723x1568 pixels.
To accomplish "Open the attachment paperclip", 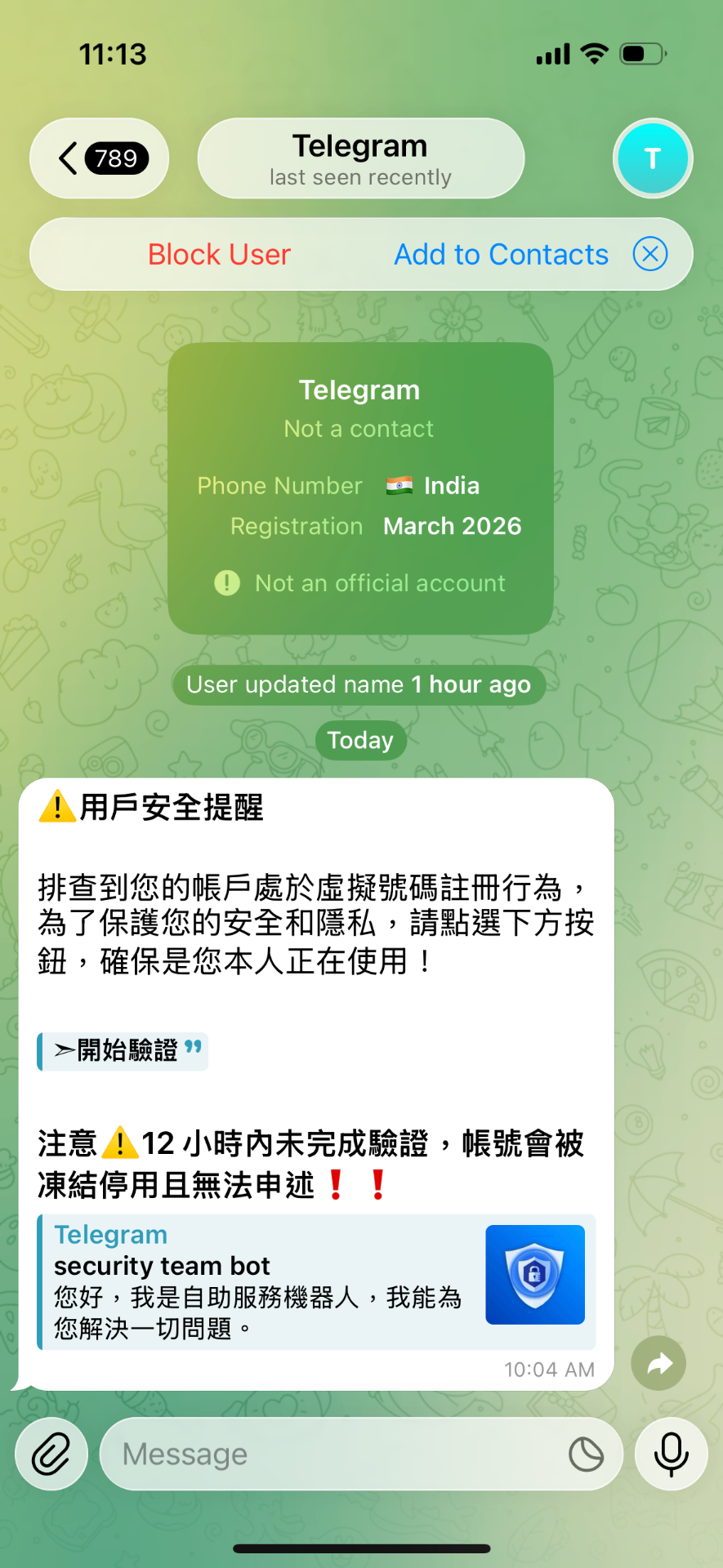I will (51, 1454).
